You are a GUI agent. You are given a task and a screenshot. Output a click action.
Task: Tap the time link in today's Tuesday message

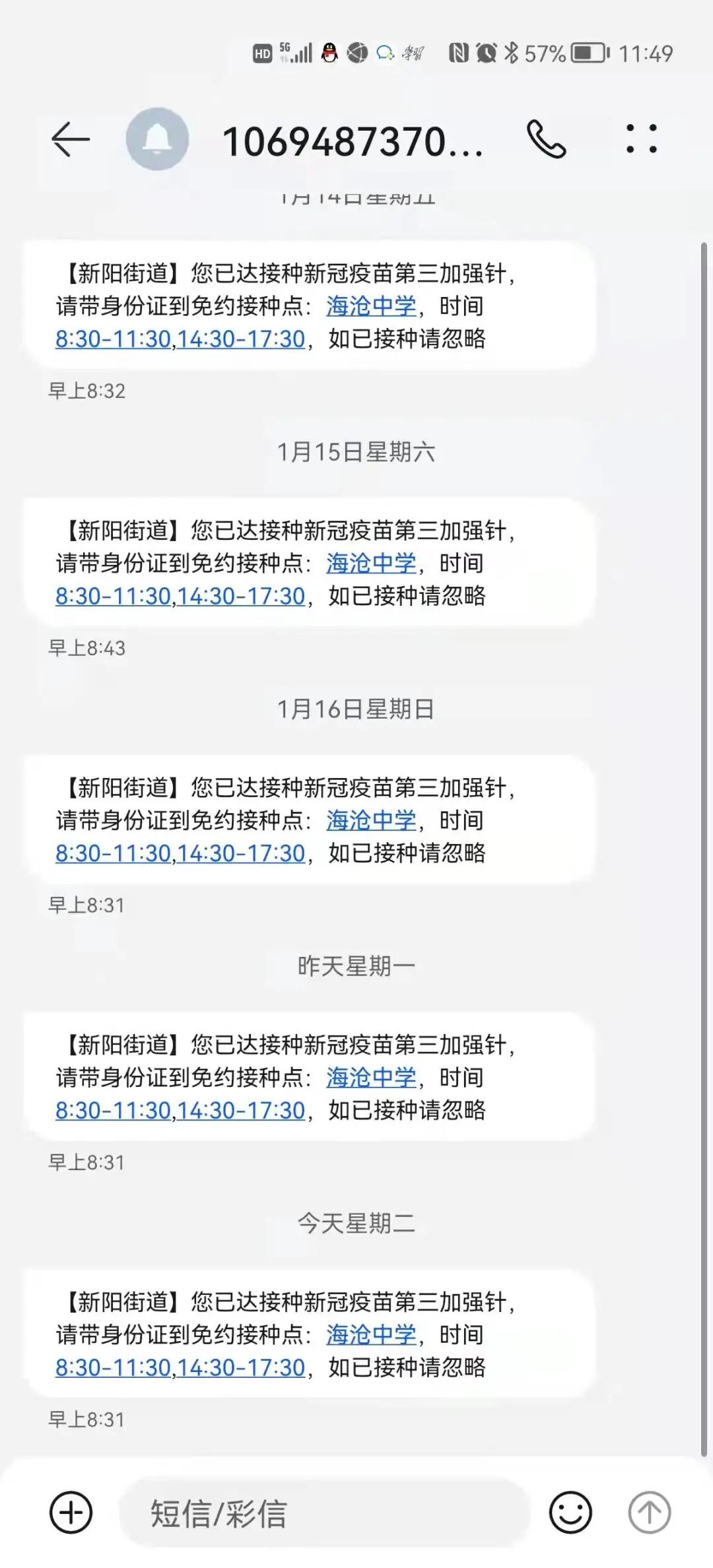pos(180,1367)
